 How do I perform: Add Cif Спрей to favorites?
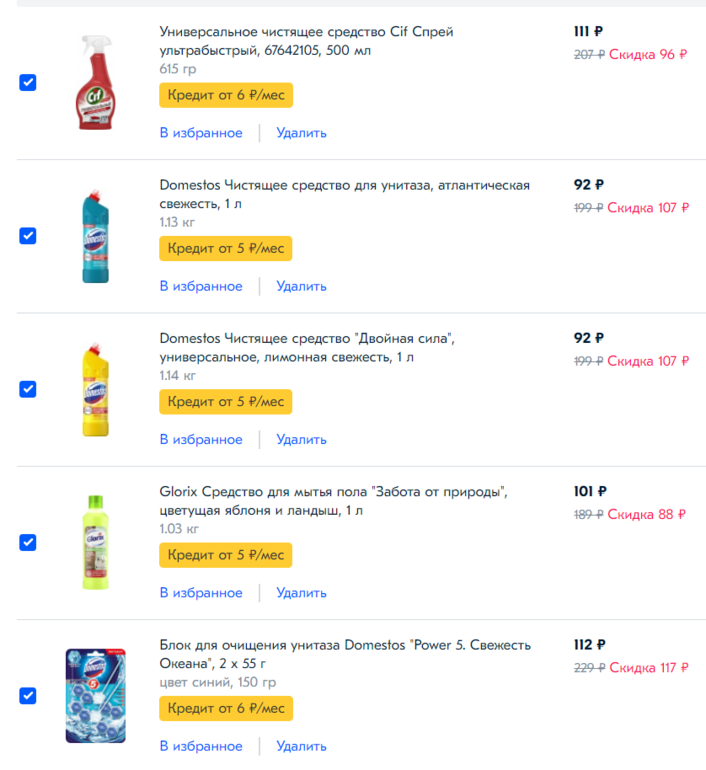click(x=200, y=133)
